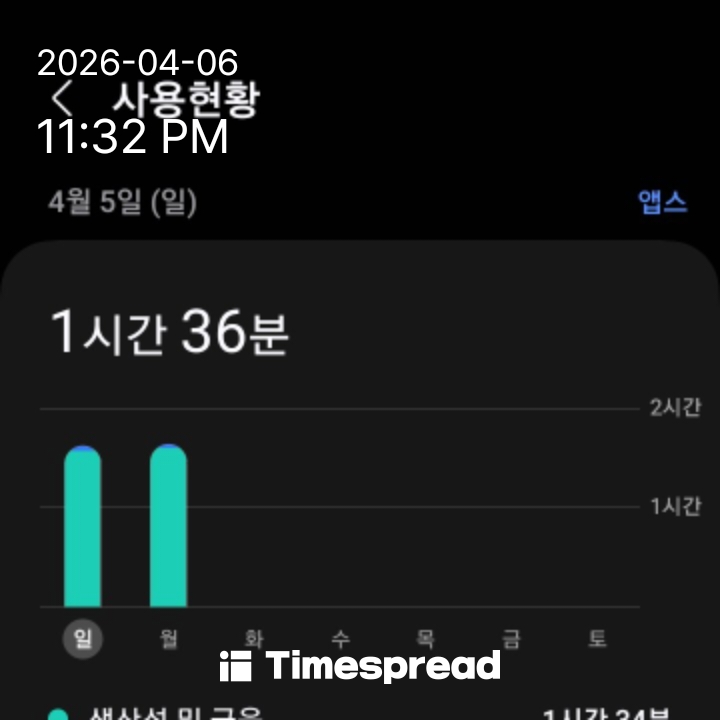Switch to 월 (Monday) usage

[x=168, y=639]
